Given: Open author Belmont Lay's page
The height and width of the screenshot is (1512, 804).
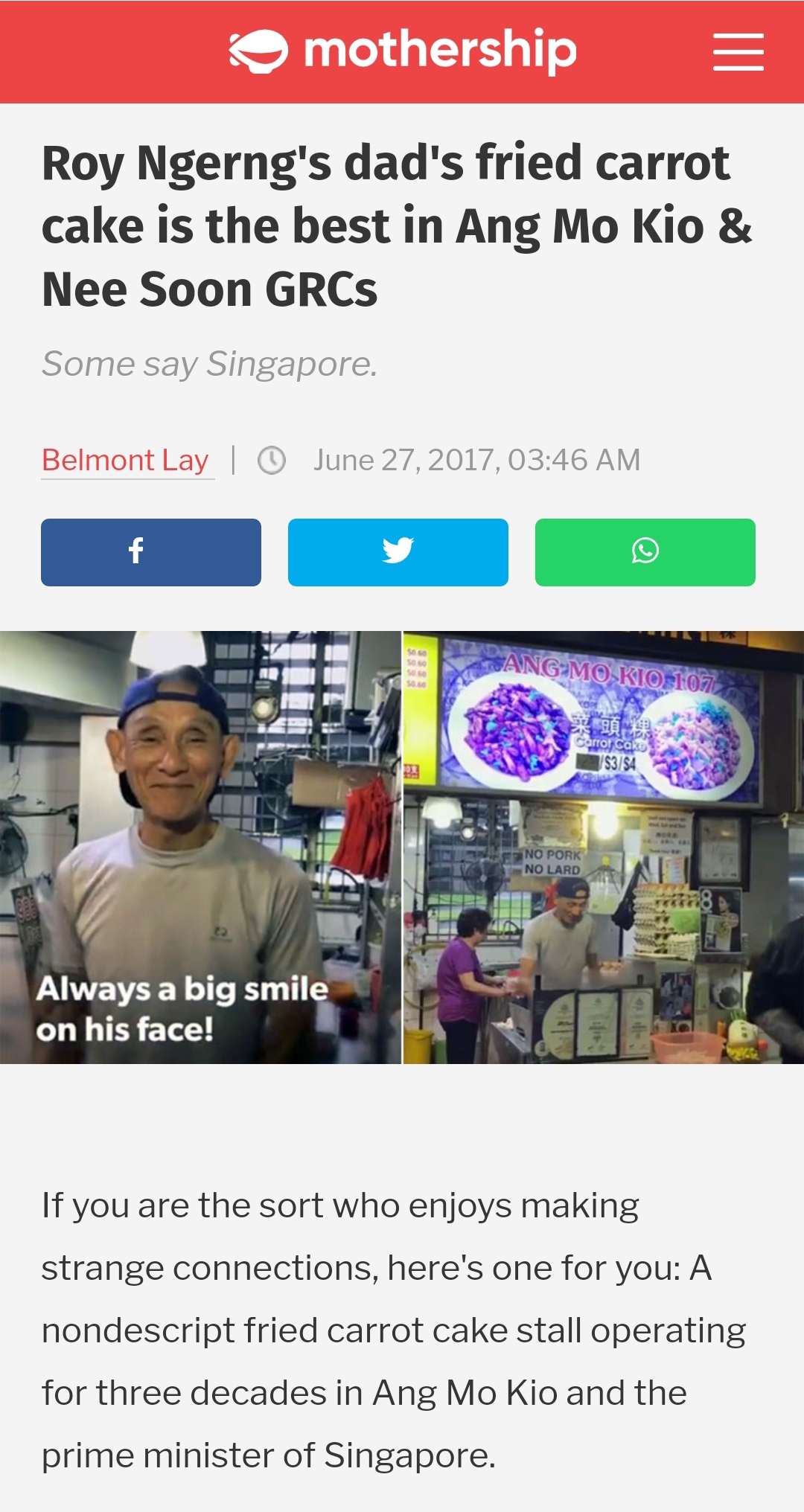Looking at the screenshot, I should (126, 461).
